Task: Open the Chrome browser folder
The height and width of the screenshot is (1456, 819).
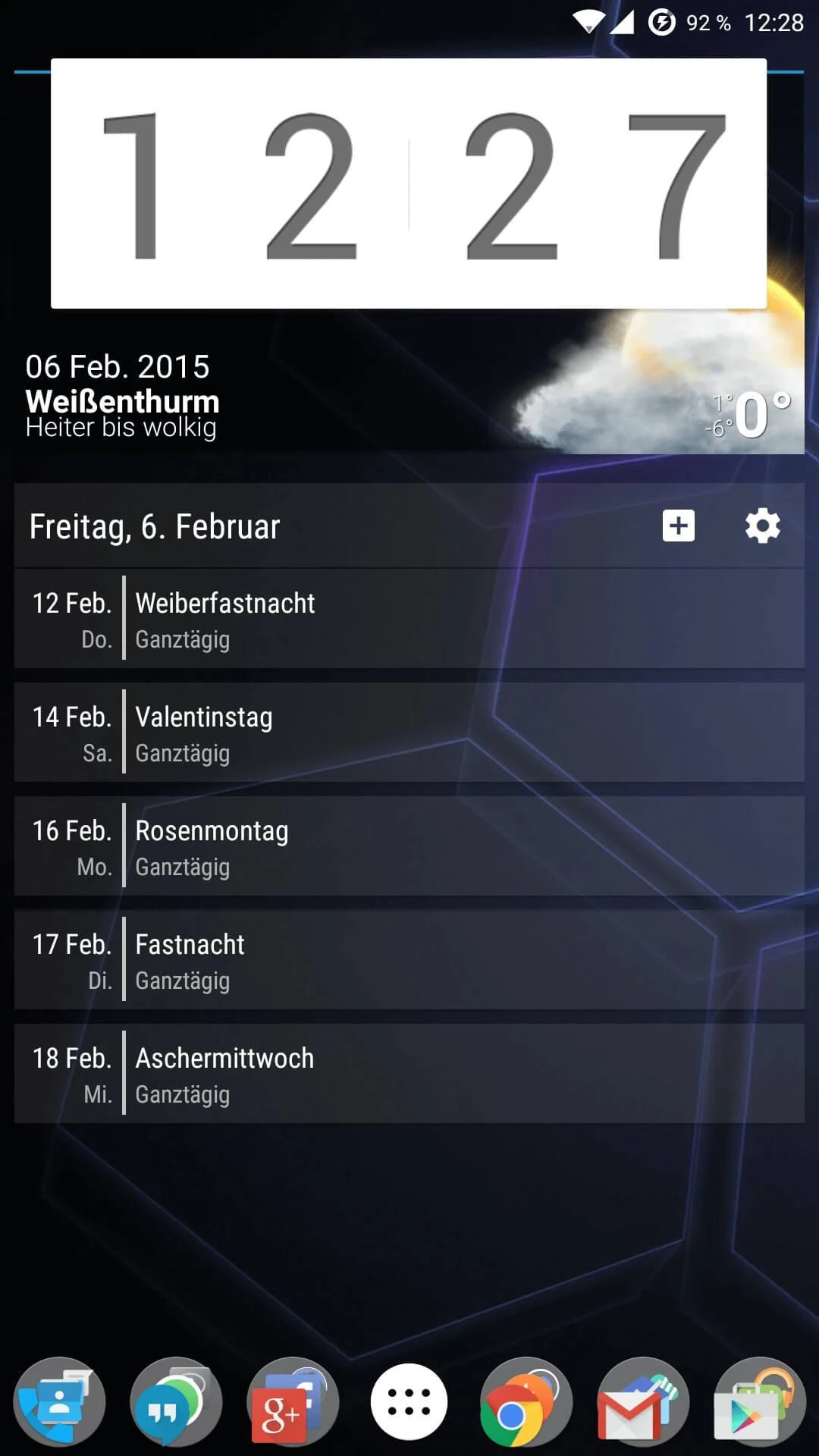Action: click(526, 1401)
